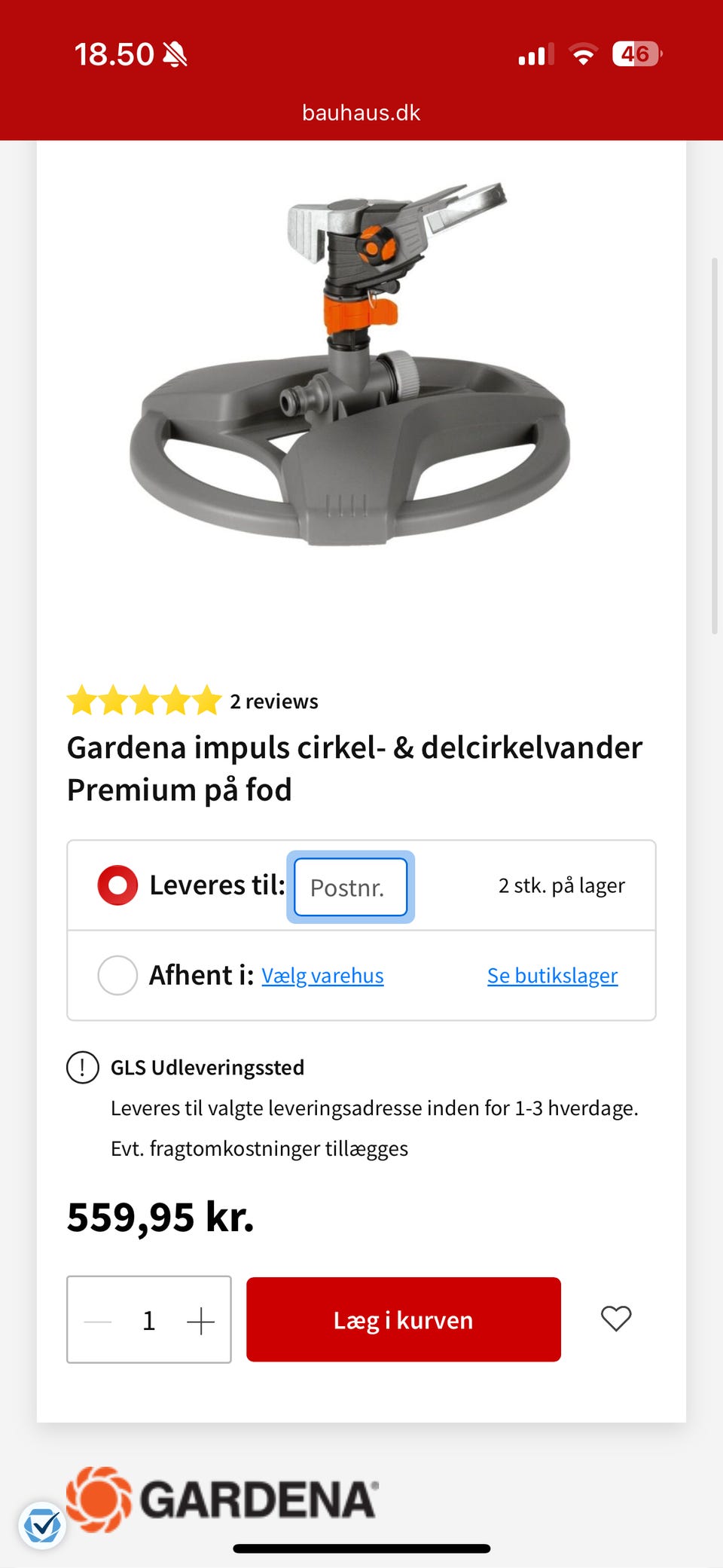723x1568 pixels.
Task: Tap the no-notifications bell icon in status bar
Action: coord(175,54)
